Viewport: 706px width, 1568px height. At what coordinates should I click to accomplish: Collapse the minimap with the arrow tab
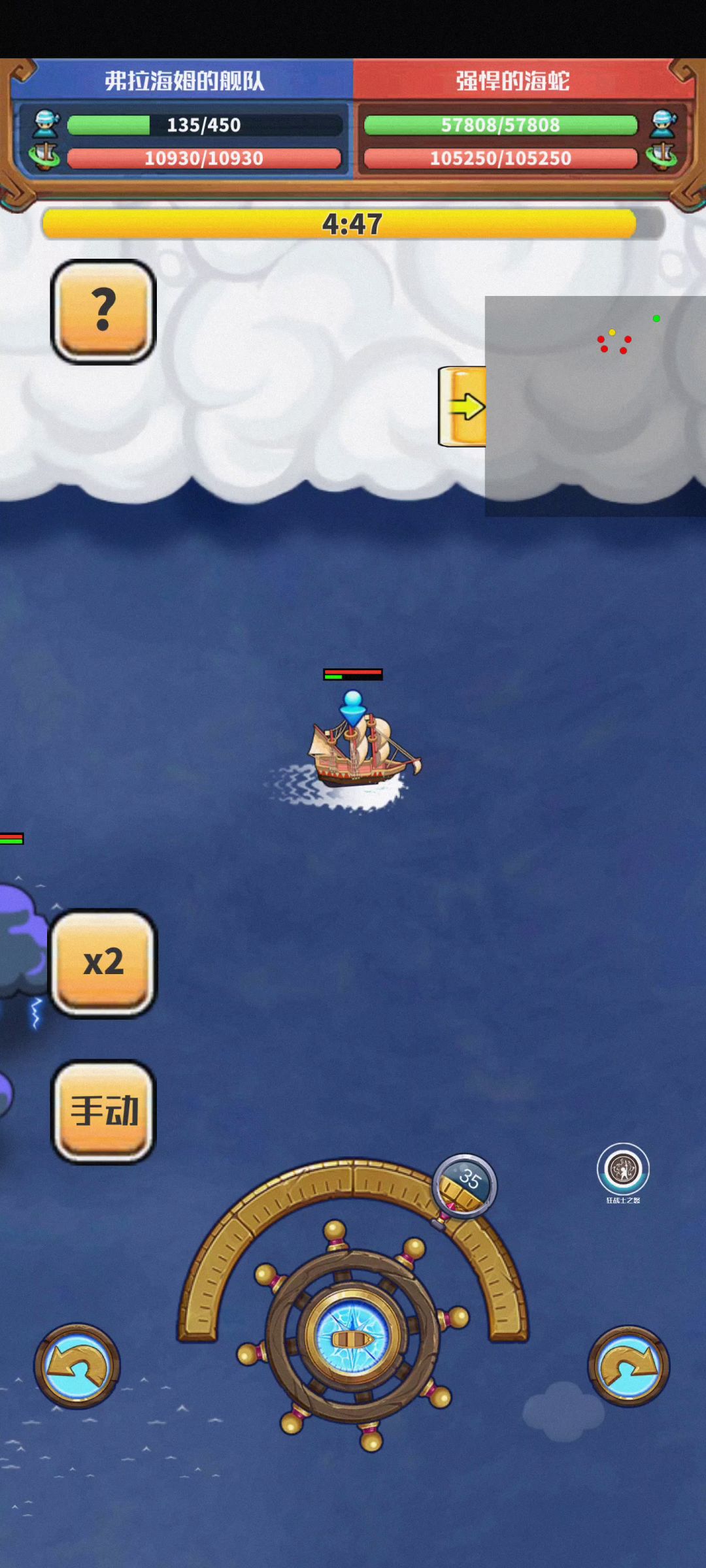pyautogui.click(x=463, y=406)
